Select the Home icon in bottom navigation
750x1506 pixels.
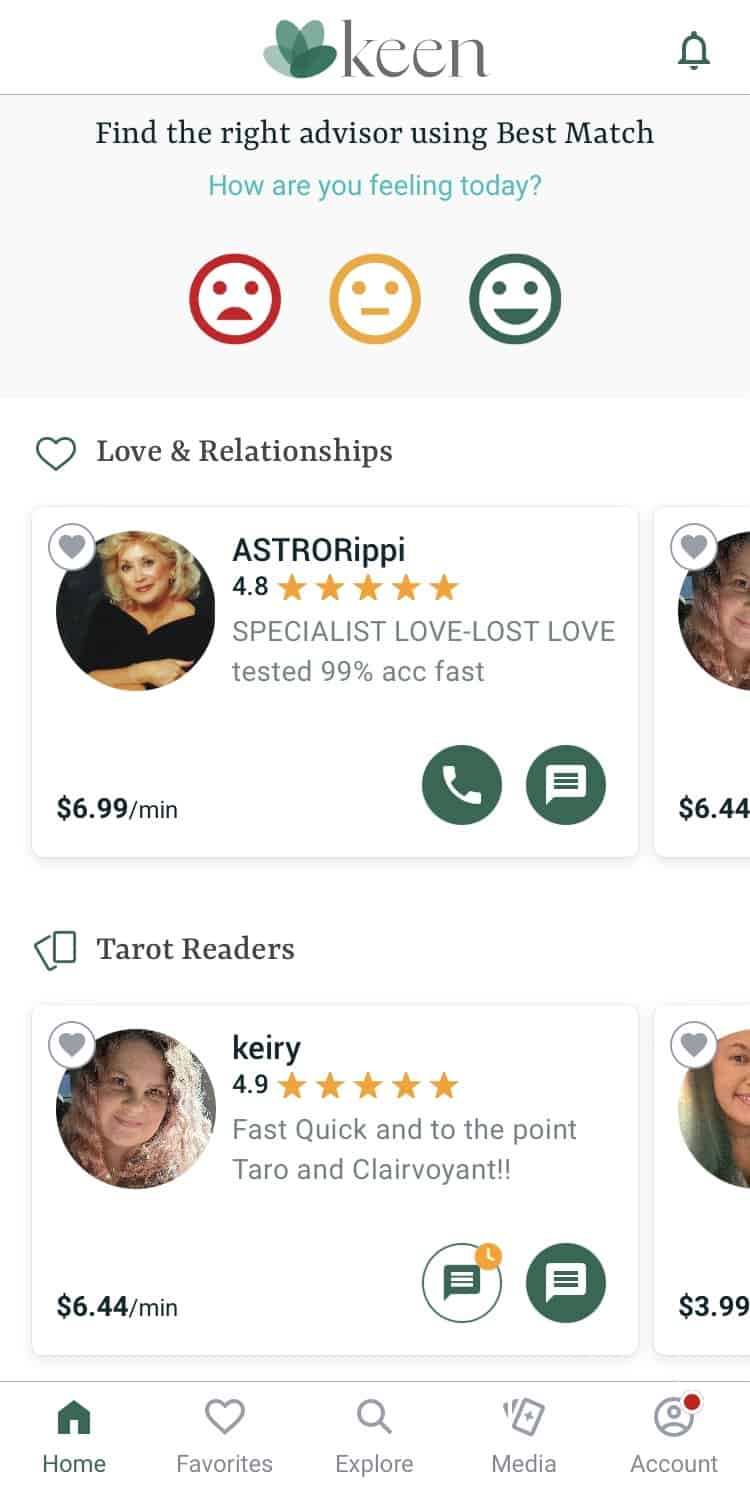point(73,1416)
